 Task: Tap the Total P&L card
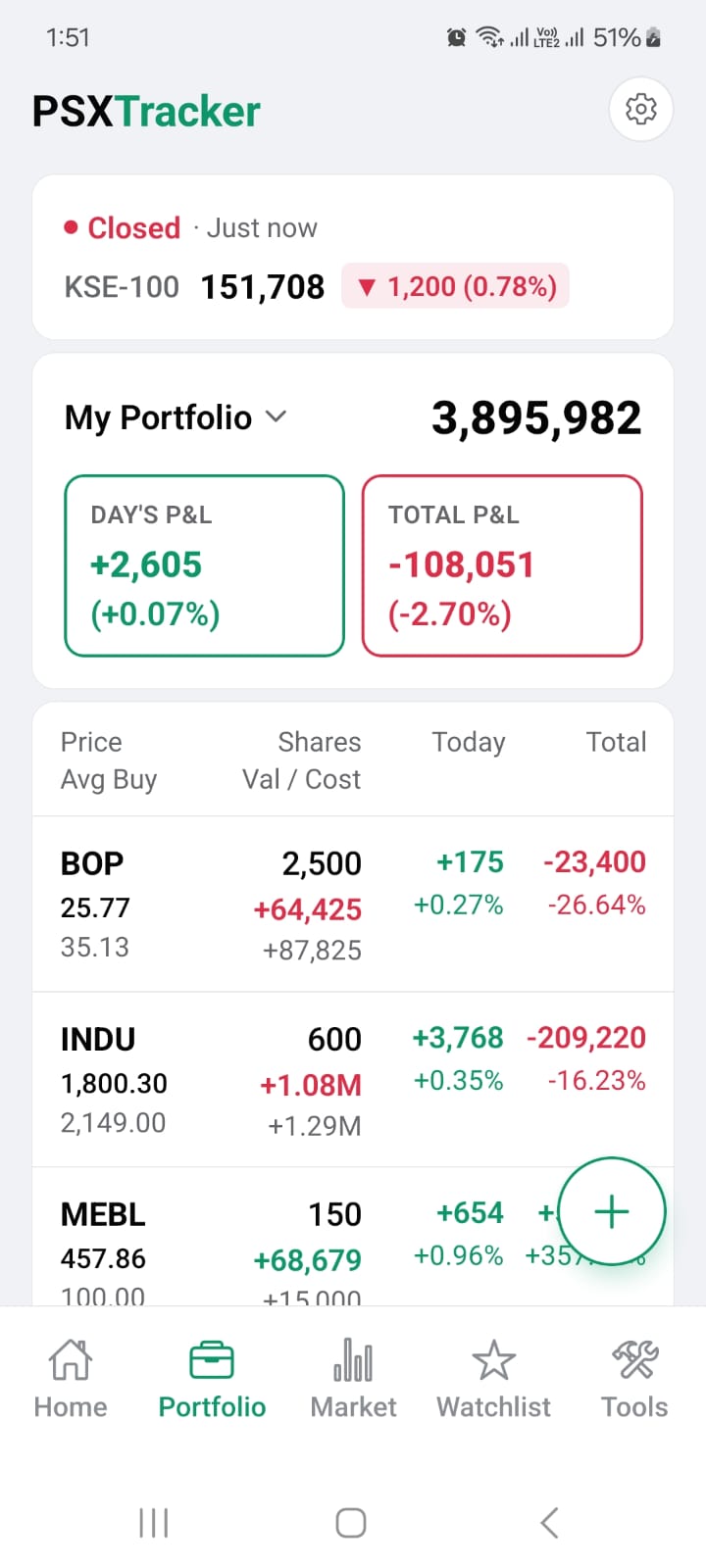click(x=501, y=565)
